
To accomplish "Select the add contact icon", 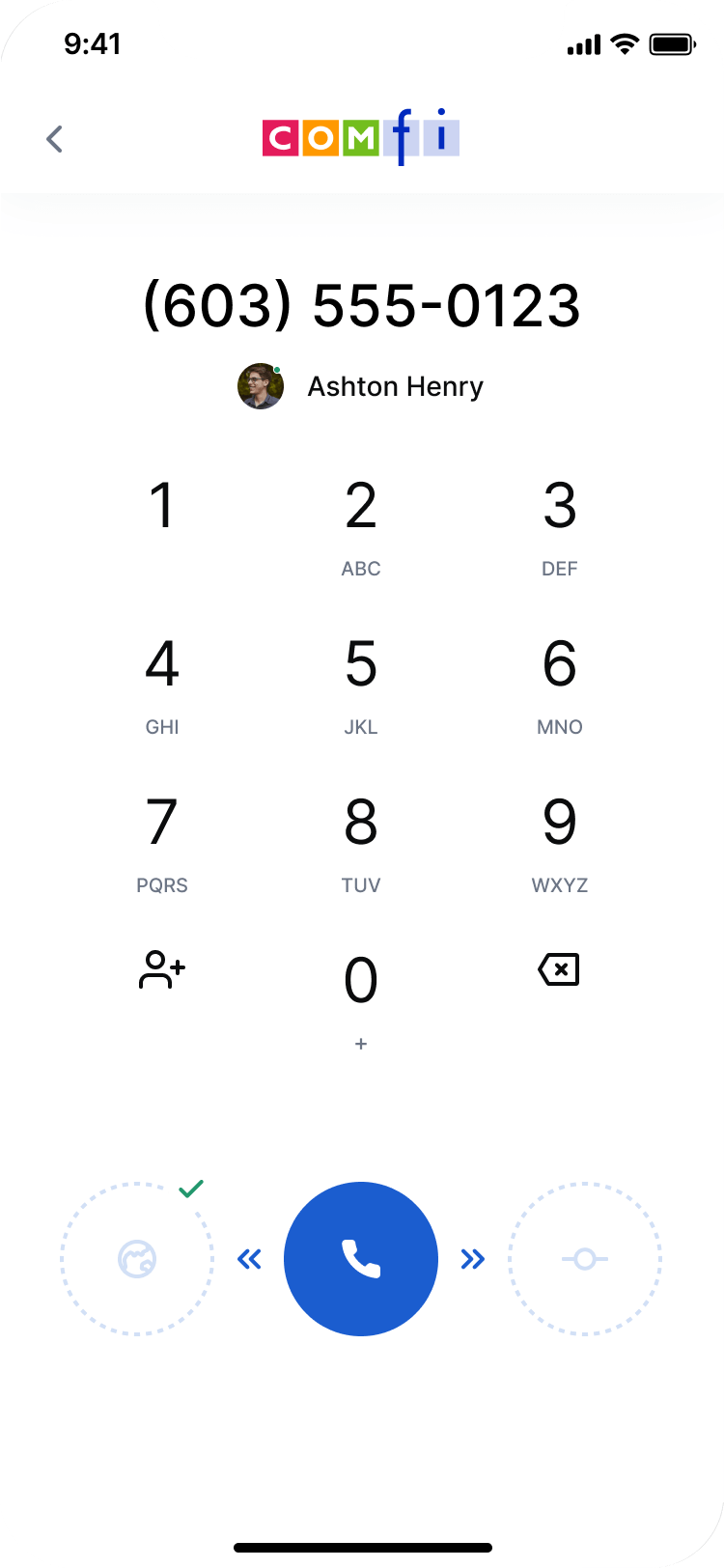I will click(x=160, y=969).
